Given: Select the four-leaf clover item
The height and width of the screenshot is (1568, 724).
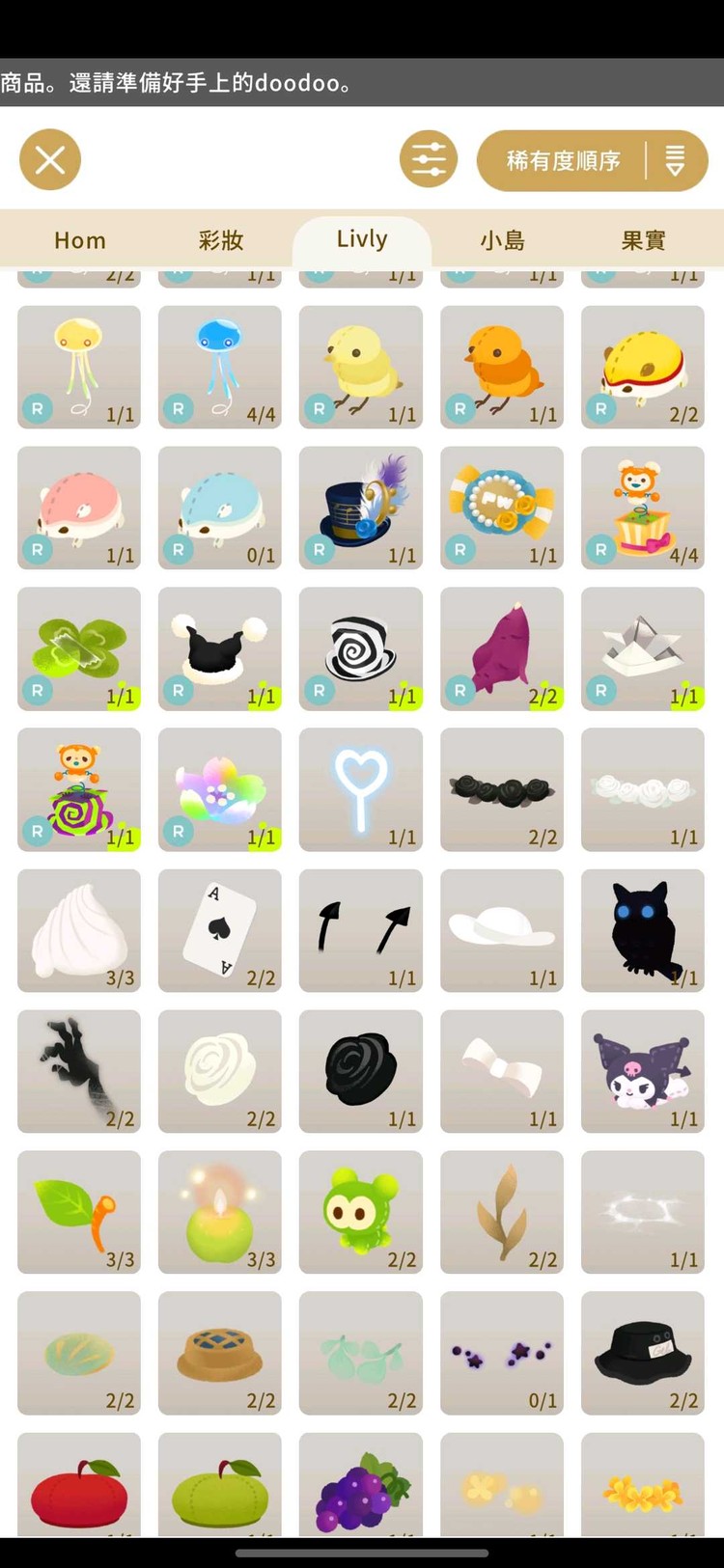Looking at the screenshot, I should point(79,648).
